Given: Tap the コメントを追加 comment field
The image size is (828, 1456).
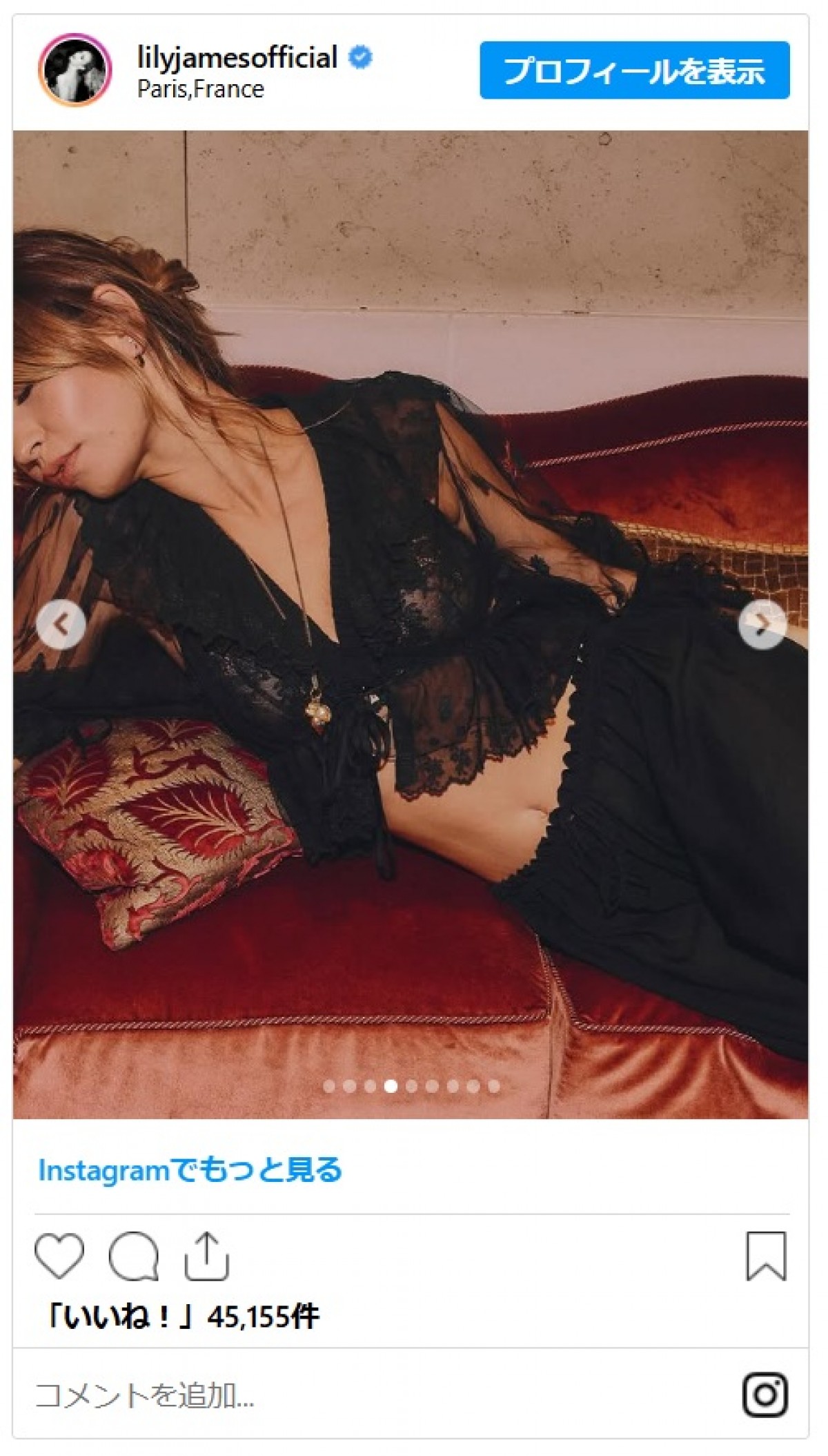Looking at the screenshot, I should pos(345,1395).
